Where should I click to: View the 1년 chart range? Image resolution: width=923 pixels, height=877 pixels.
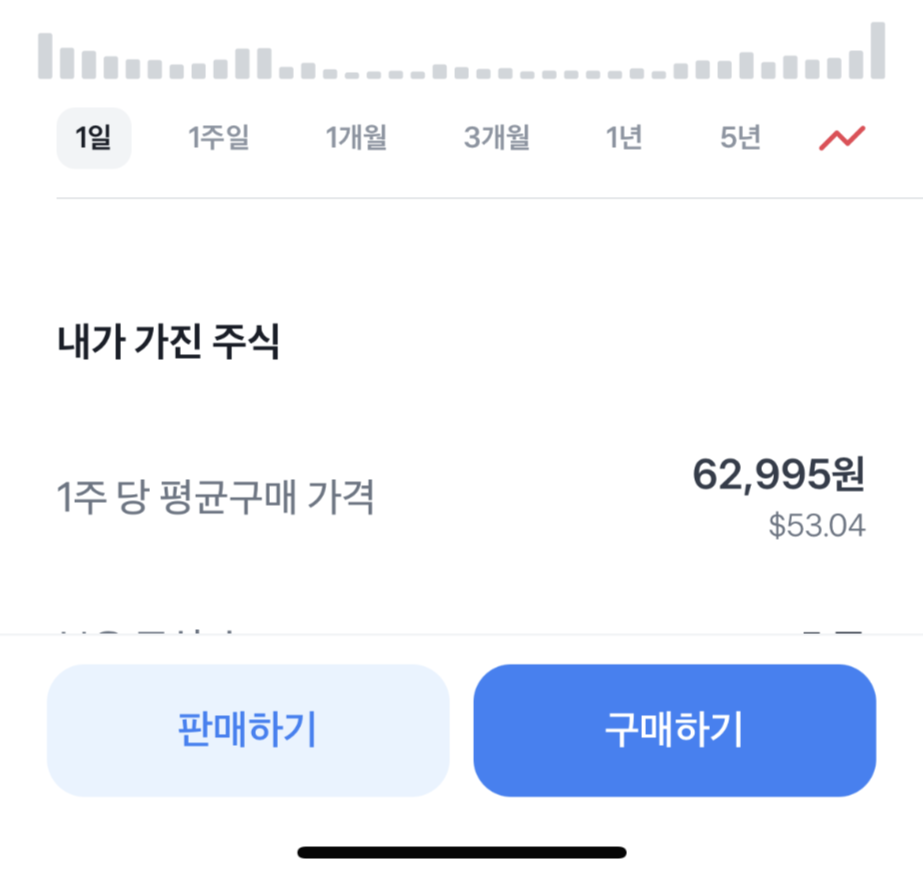point(624,138)
